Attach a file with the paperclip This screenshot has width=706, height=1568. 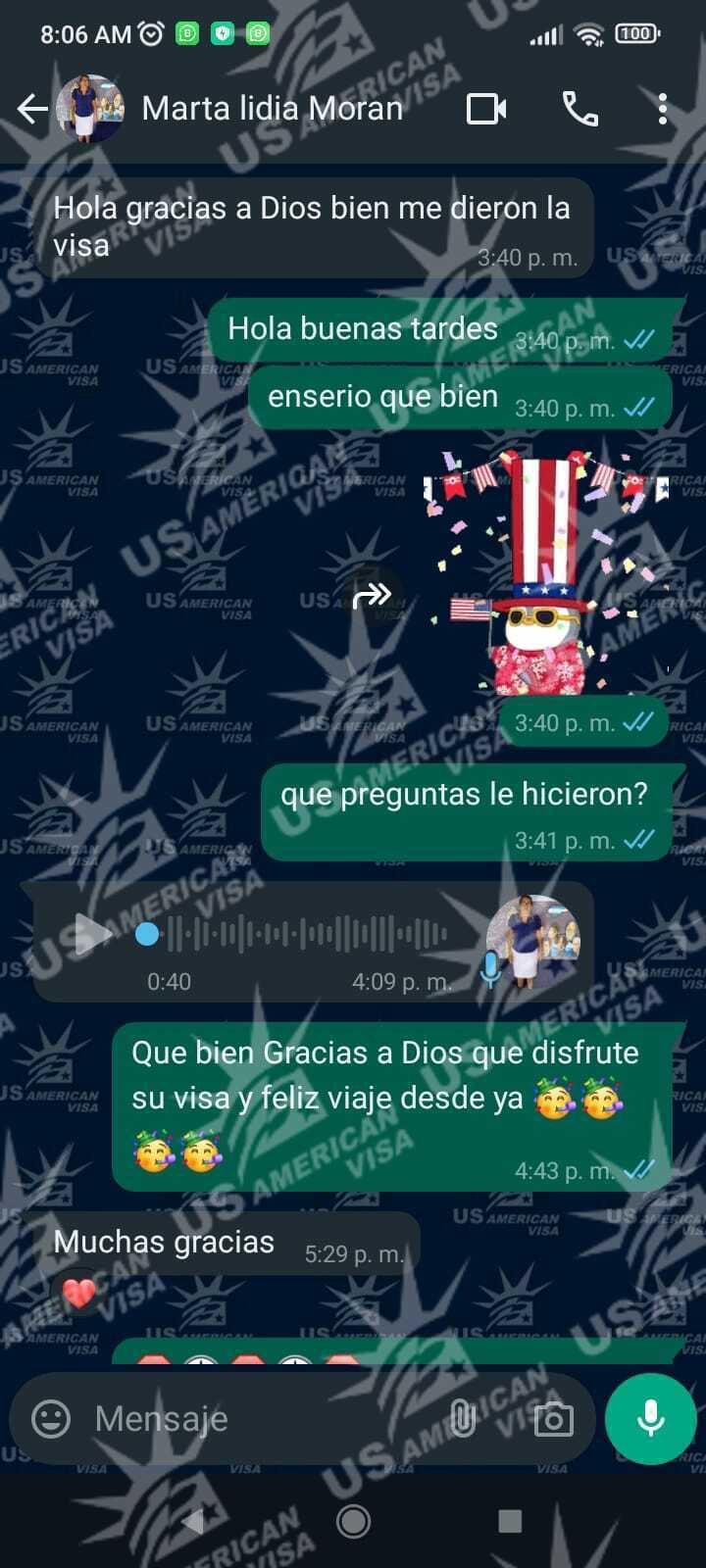coord(462,1418)
